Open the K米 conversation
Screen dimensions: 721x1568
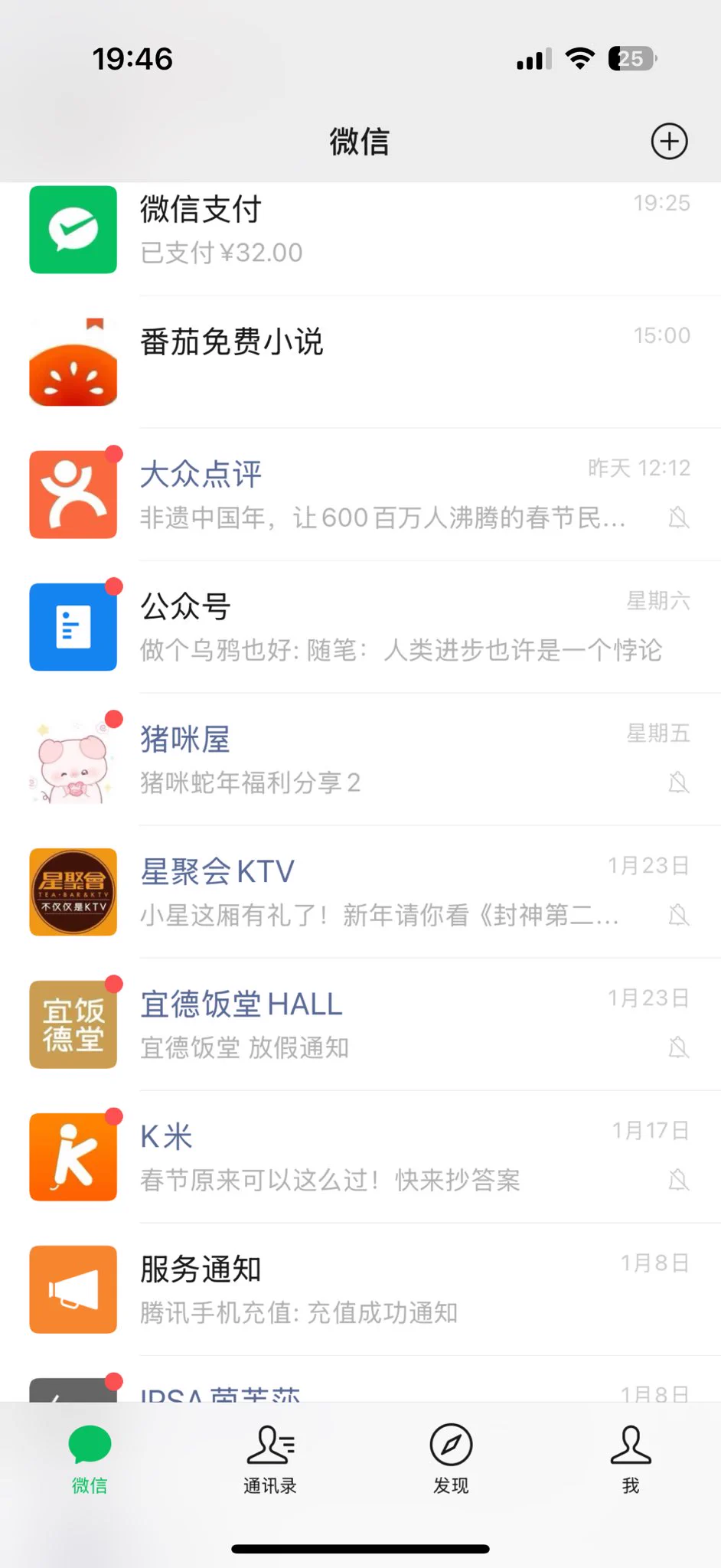(x=360, y=1157)
